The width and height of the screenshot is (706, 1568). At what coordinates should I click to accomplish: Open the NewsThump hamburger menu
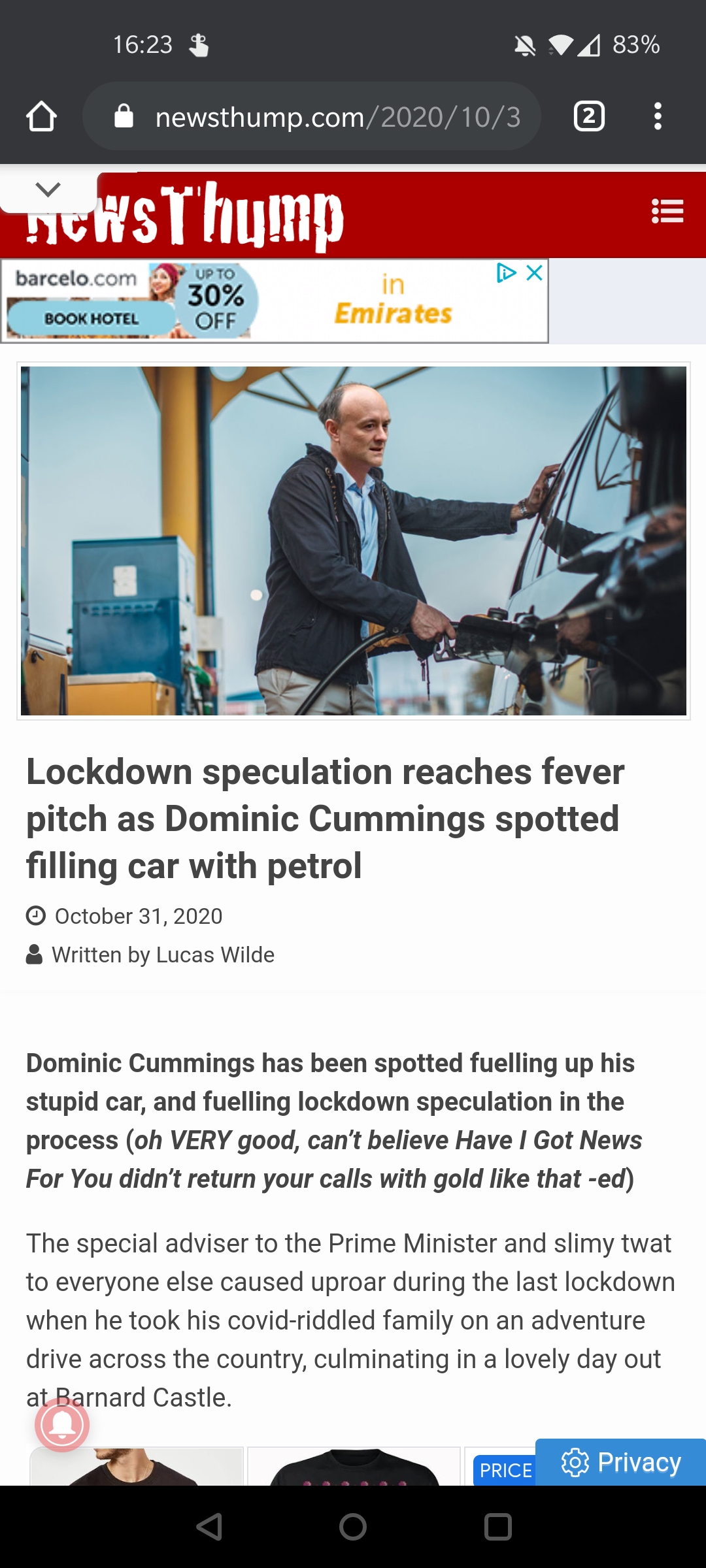[667, 211]
